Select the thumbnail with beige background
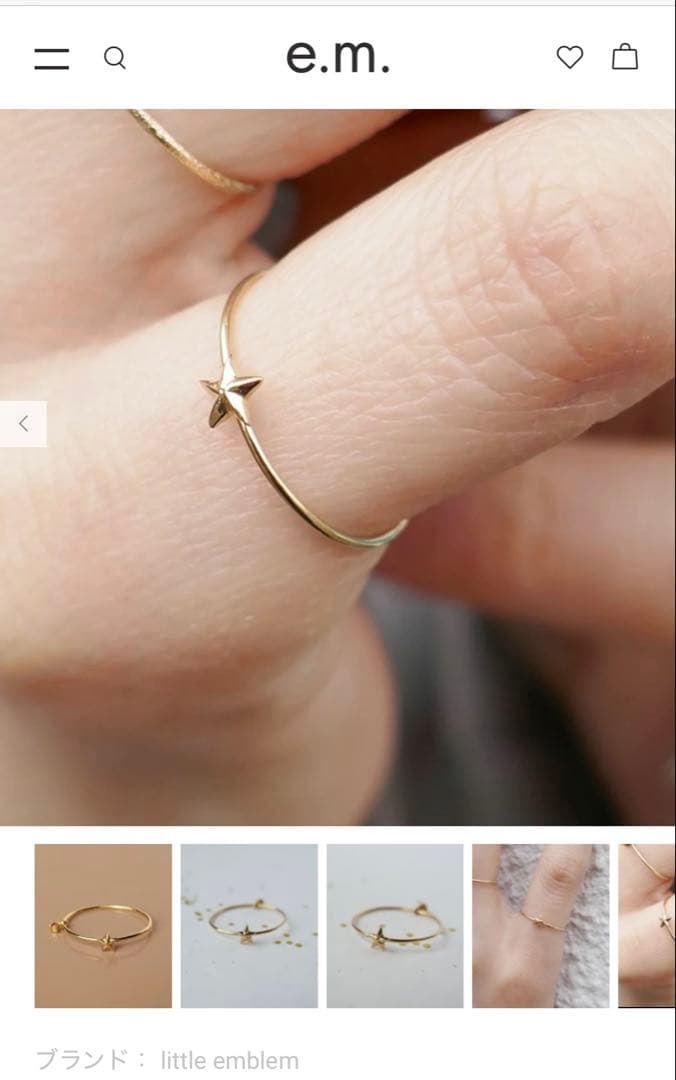The width and height of the screenshot is (676, 1080). [x=103, y=926]
